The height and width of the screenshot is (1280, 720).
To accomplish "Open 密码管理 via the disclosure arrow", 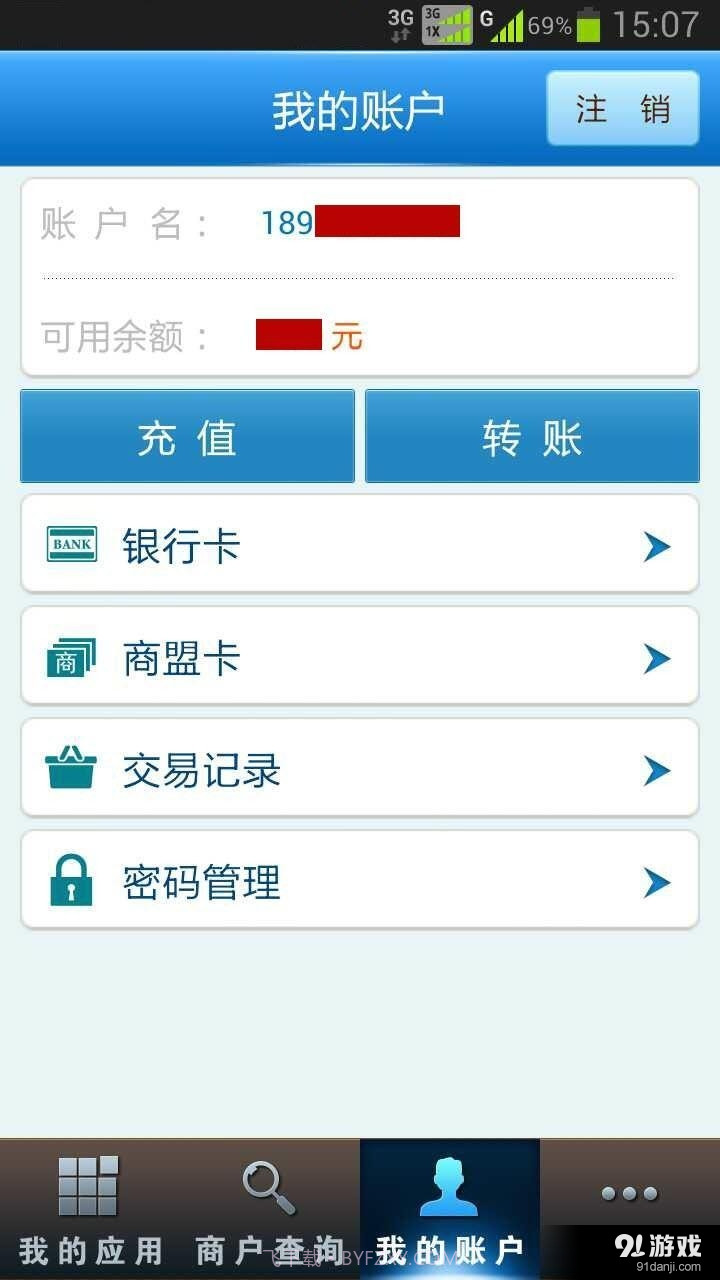I will (x=657, y=880).
